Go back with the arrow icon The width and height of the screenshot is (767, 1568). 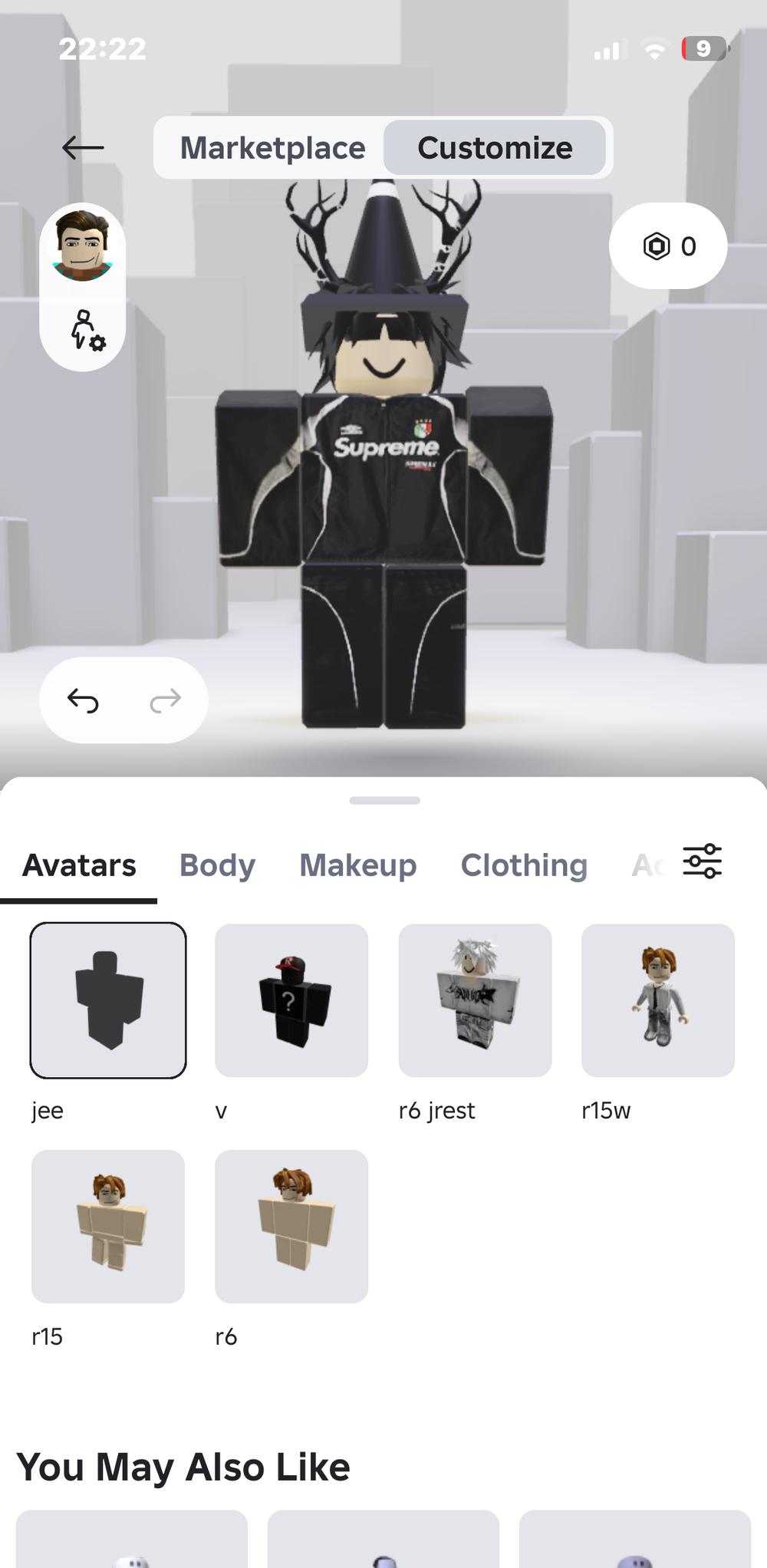click(x=83, y=147)
